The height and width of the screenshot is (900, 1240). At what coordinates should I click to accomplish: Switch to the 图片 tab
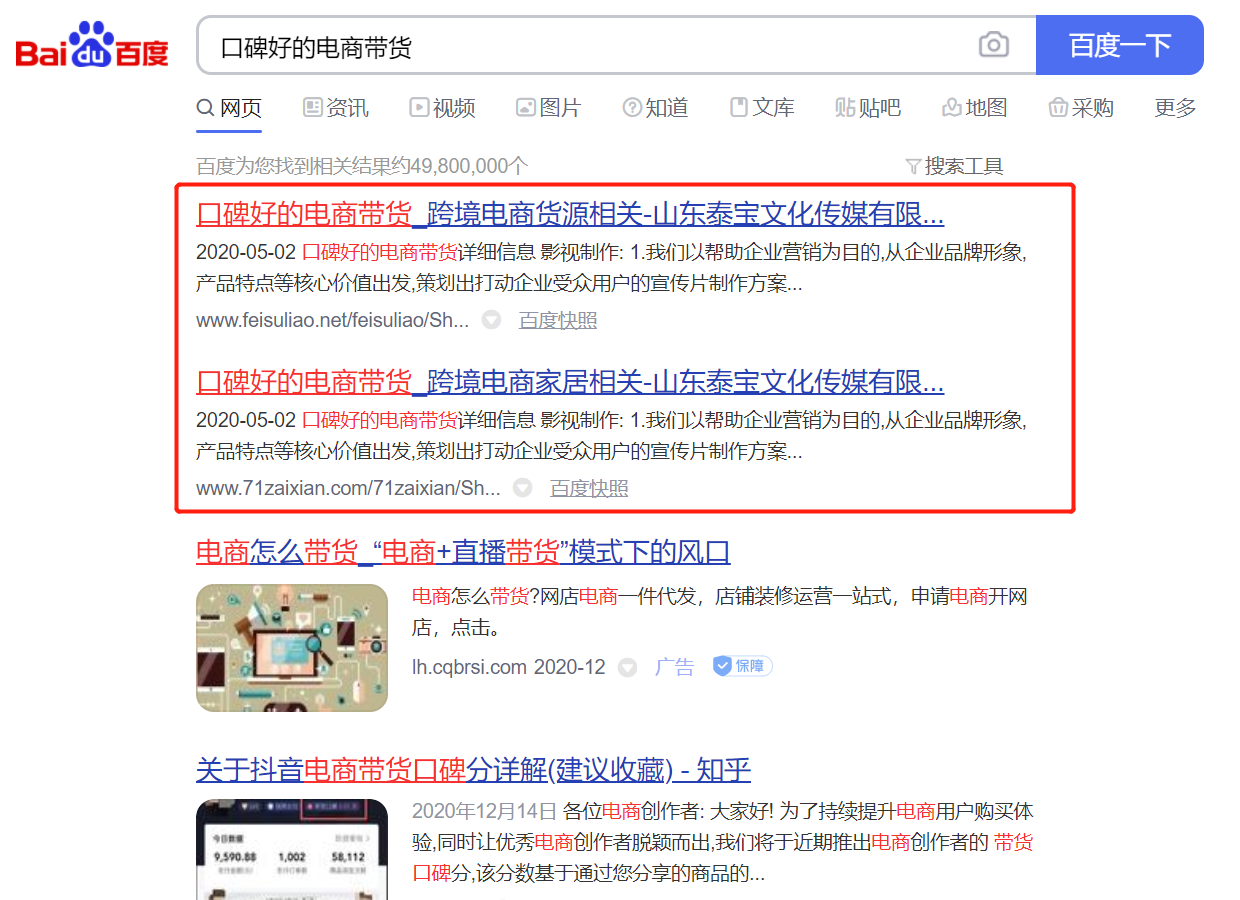click(x=548, y=108)
